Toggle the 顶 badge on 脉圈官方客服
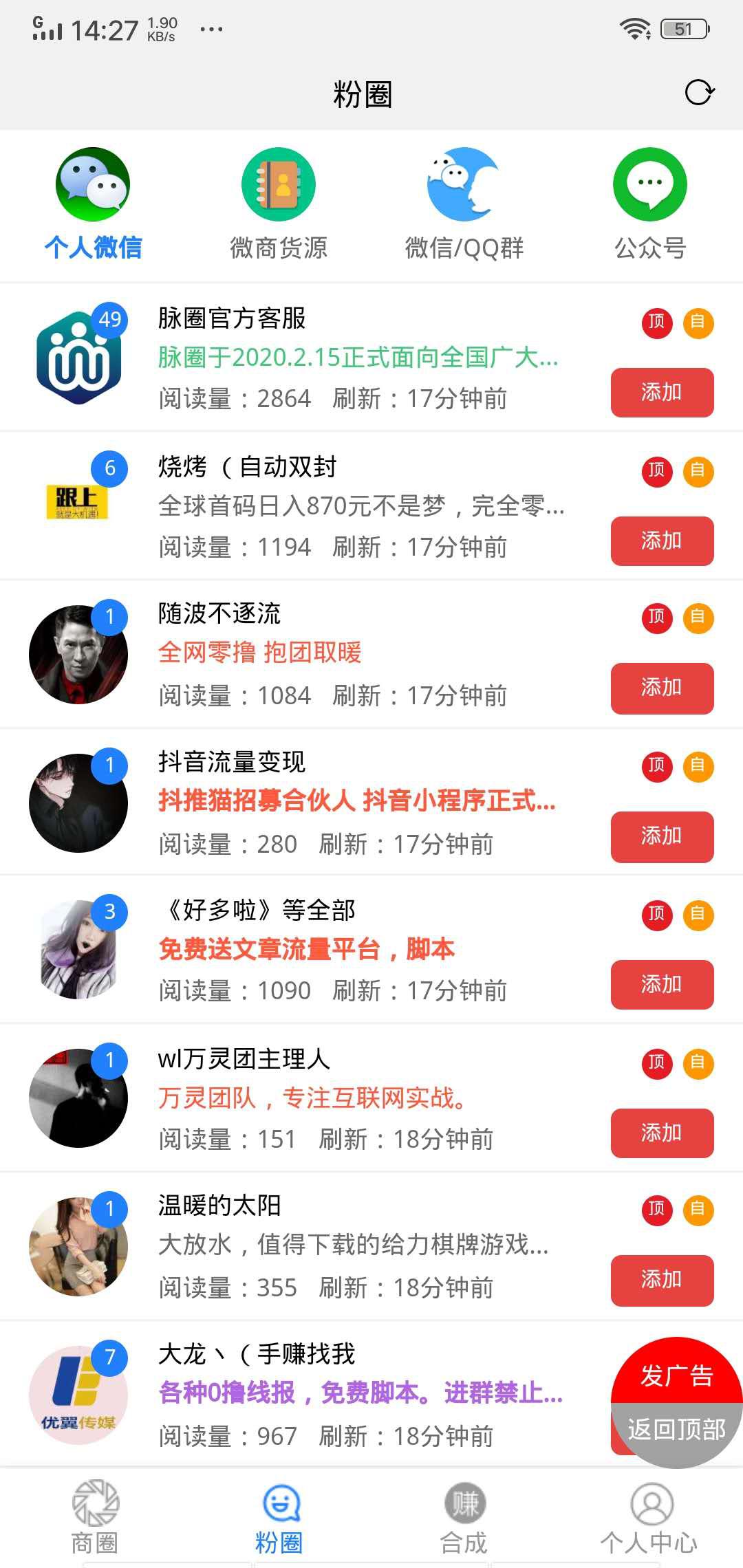The height and width of the screenshot is (1568, 743). click(x=656, y=322)
